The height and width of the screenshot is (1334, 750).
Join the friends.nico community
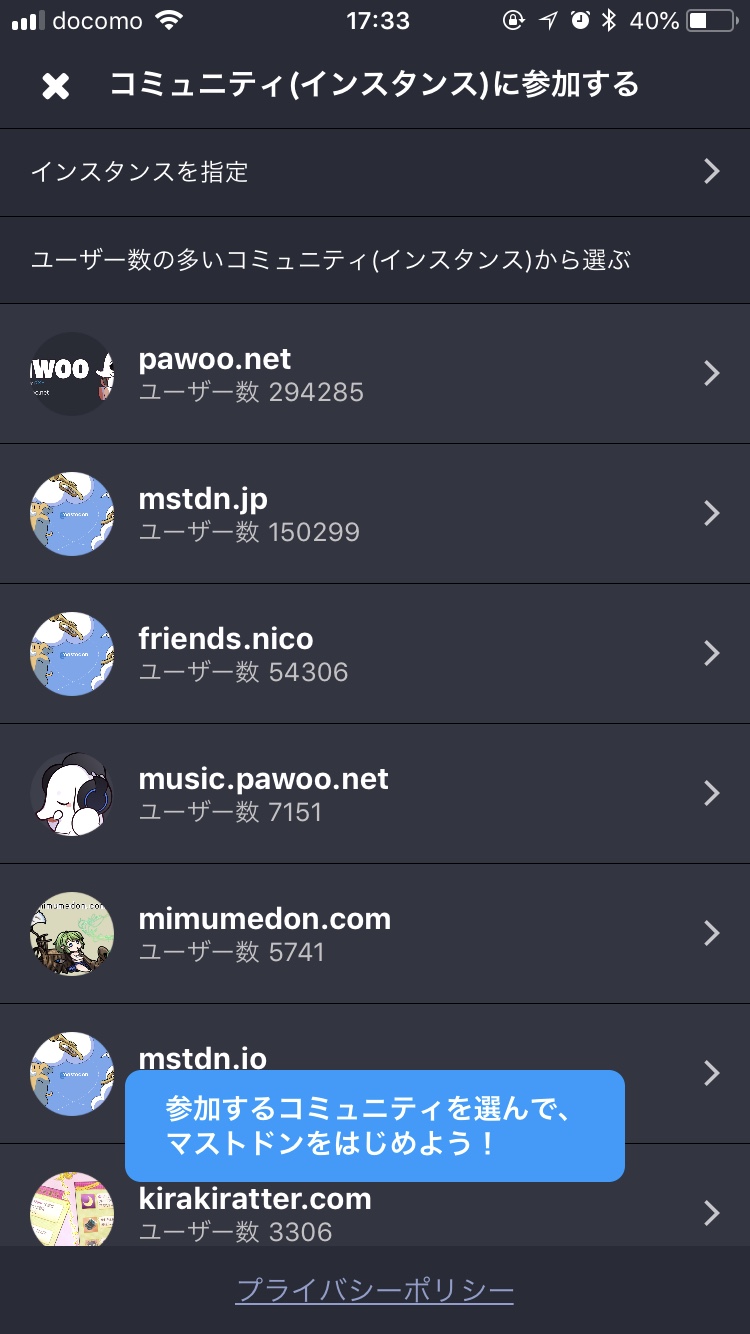coord(375,654)
